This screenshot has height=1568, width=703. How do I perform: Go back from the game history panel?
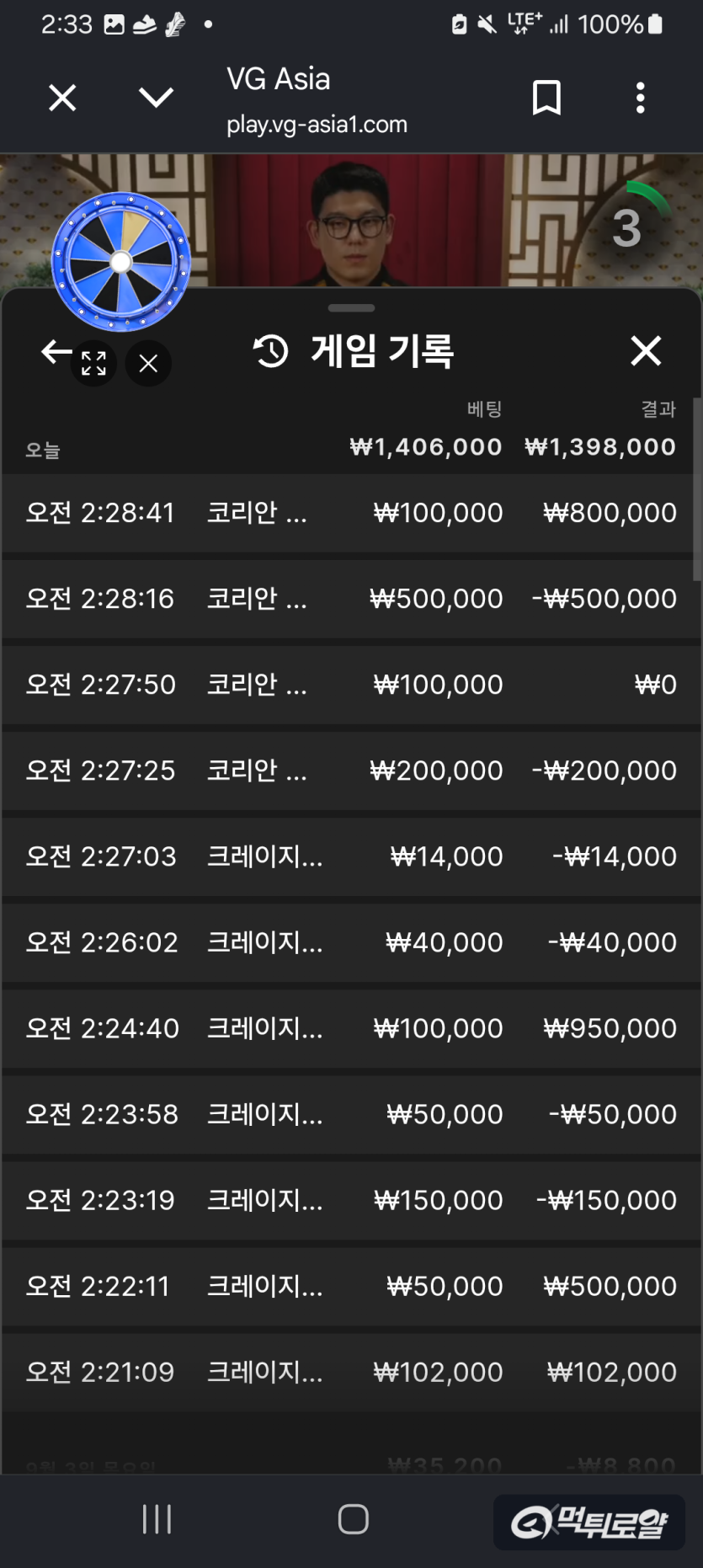(x=56, y=351)
